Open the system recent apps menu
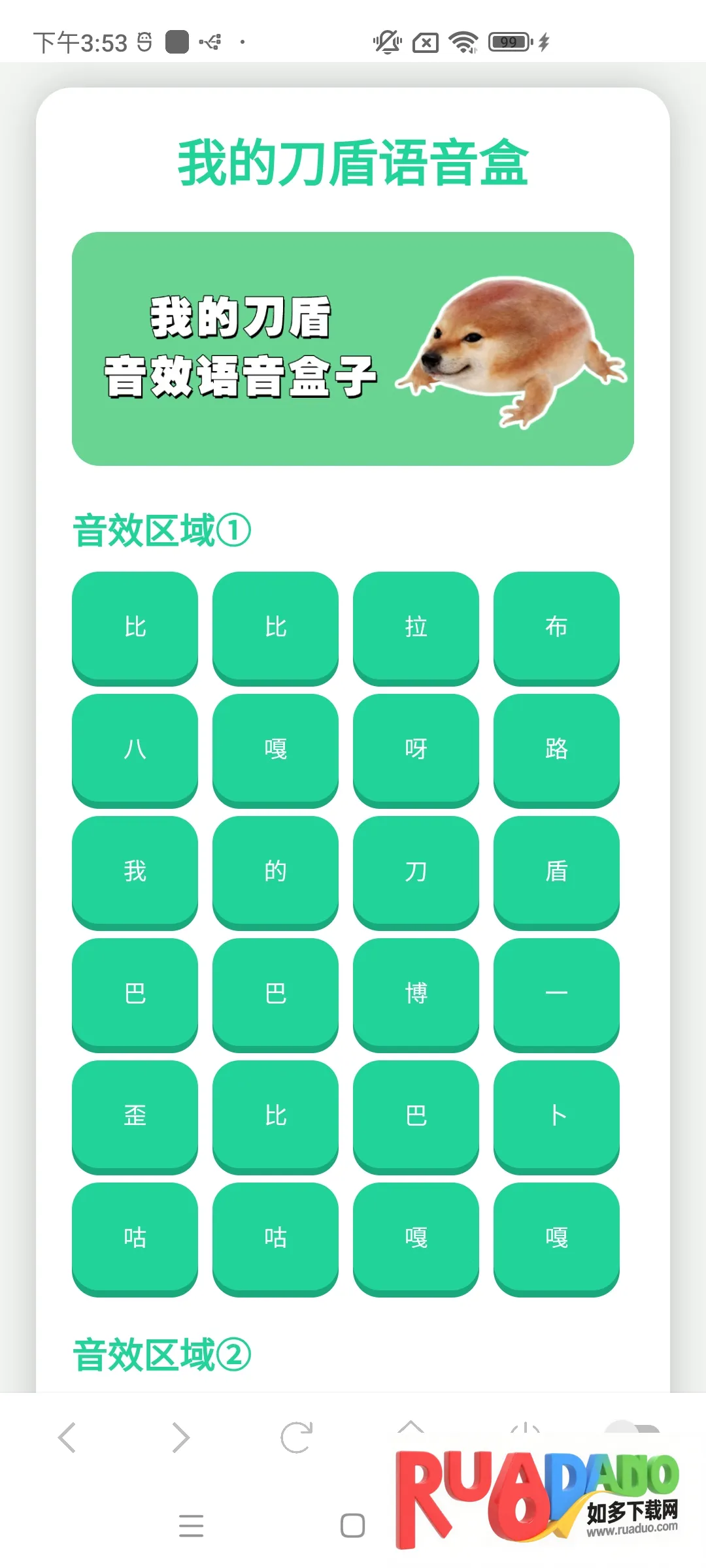 click(191, 1526)
